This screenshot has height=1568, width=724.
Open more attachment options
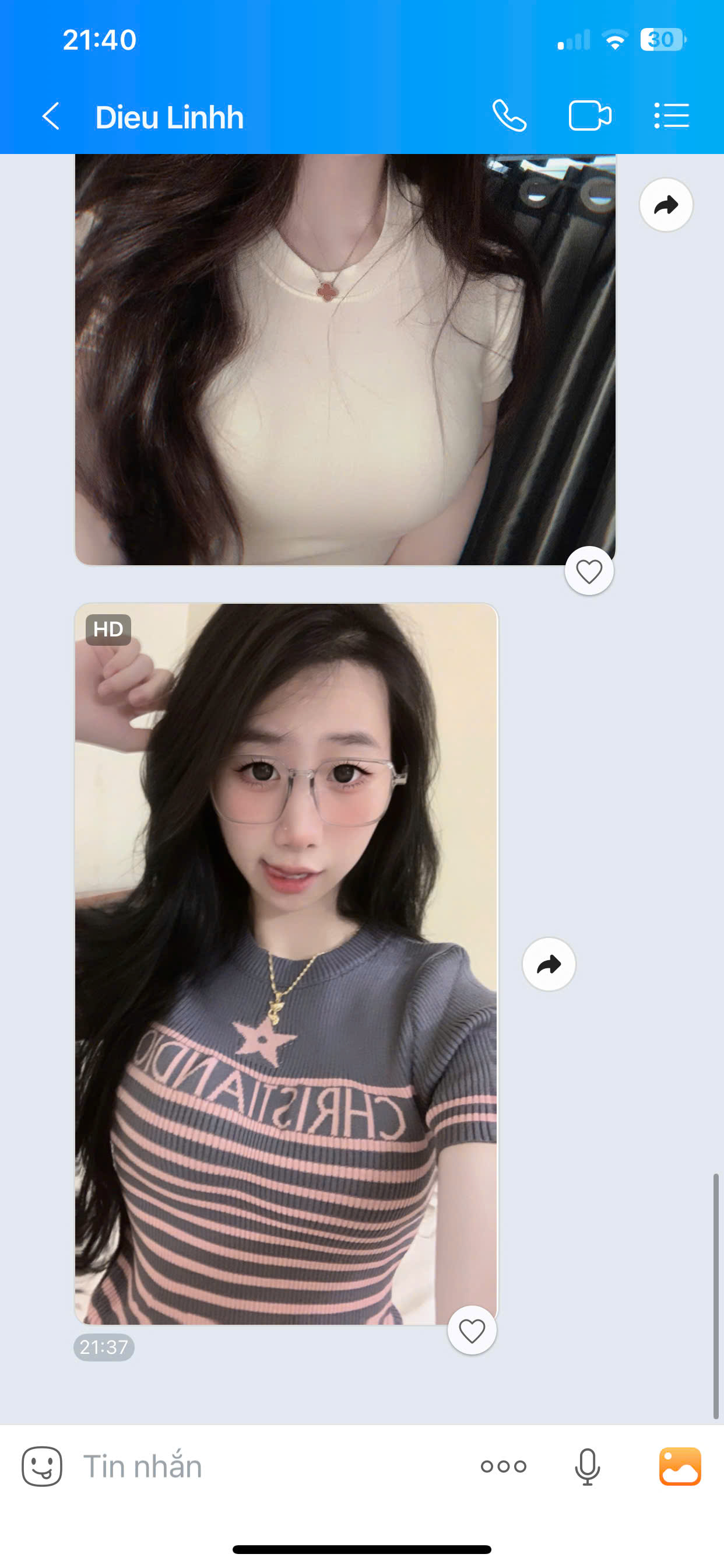click(x=503, y=1466)
